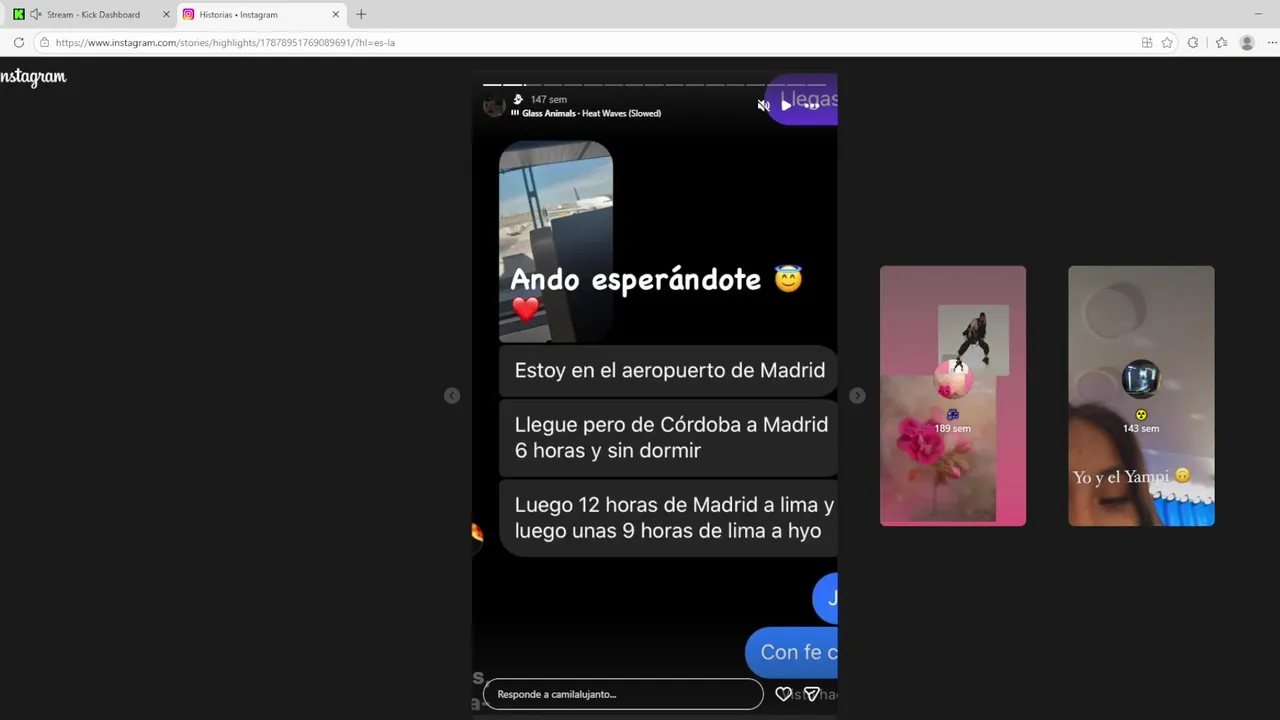This screenshot has width=1280, height=720.
Task: Open a new browser tab
Action: [x=361, y=14]
